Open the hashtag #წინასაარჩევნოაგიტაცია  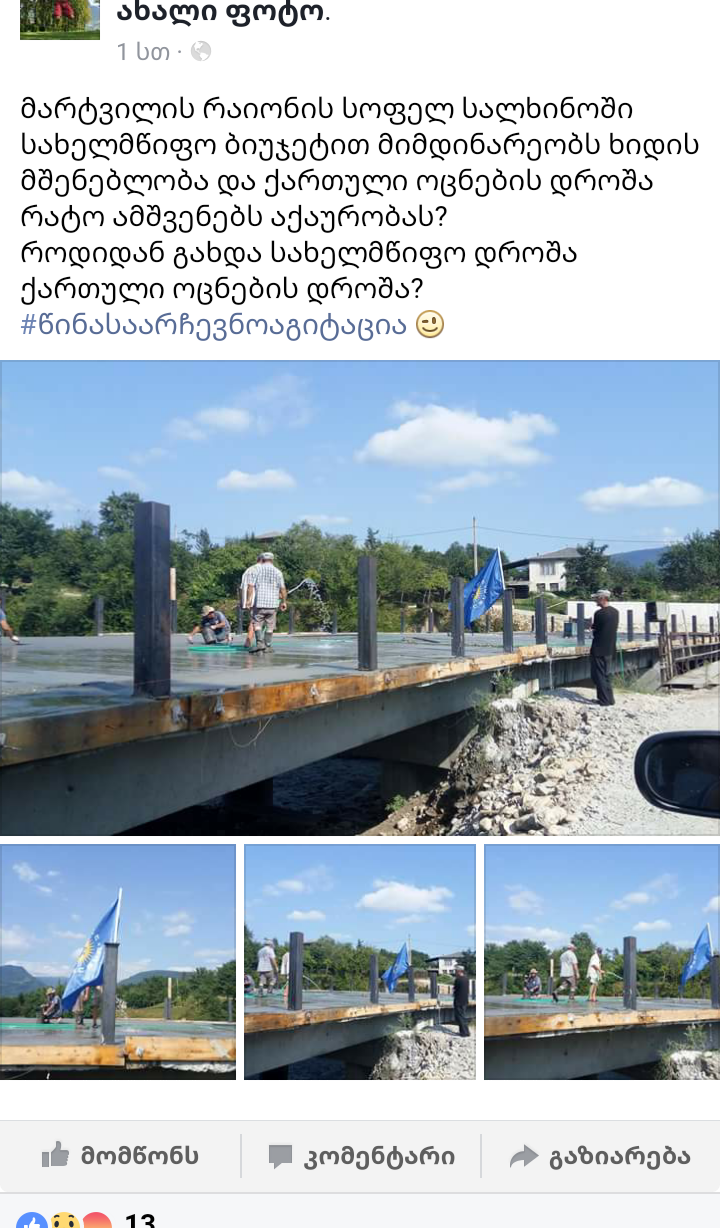coord(213,325)
